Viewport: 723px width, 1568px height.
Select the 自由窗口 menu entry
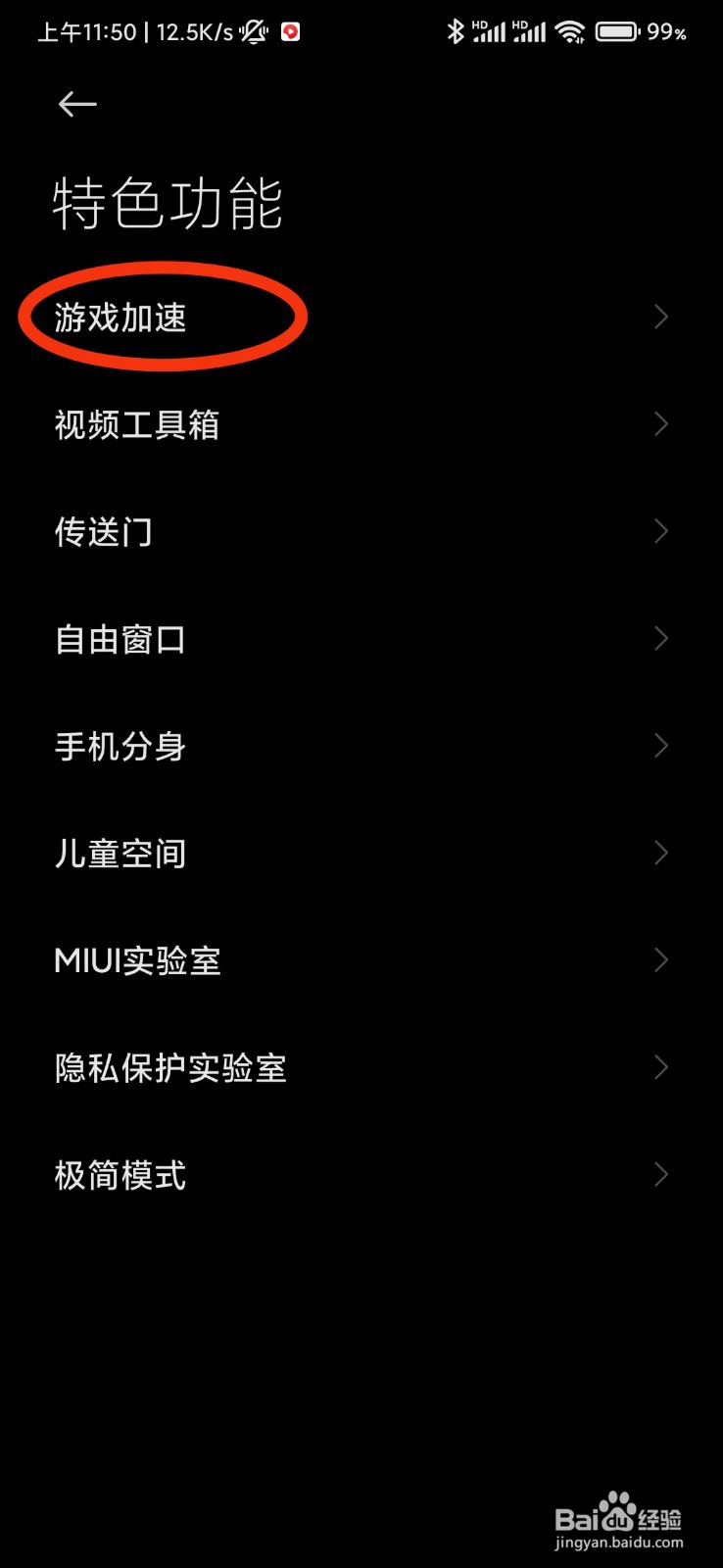pyautogui.click(x=118, y=638)
